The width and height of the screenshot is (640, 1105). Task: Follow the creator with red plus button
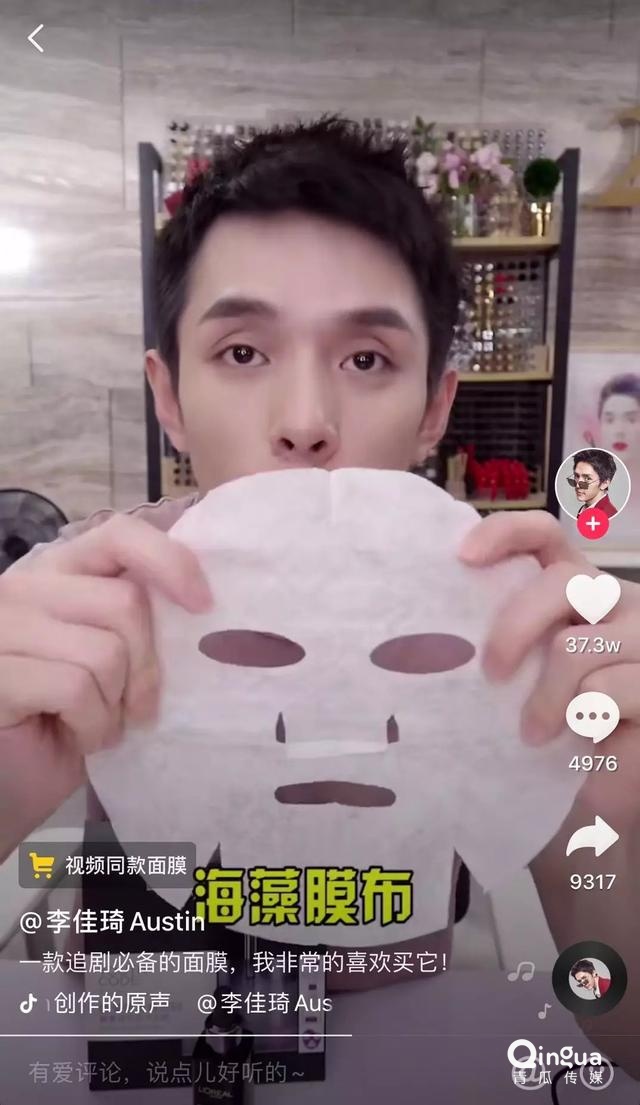(x=593, y=523)
